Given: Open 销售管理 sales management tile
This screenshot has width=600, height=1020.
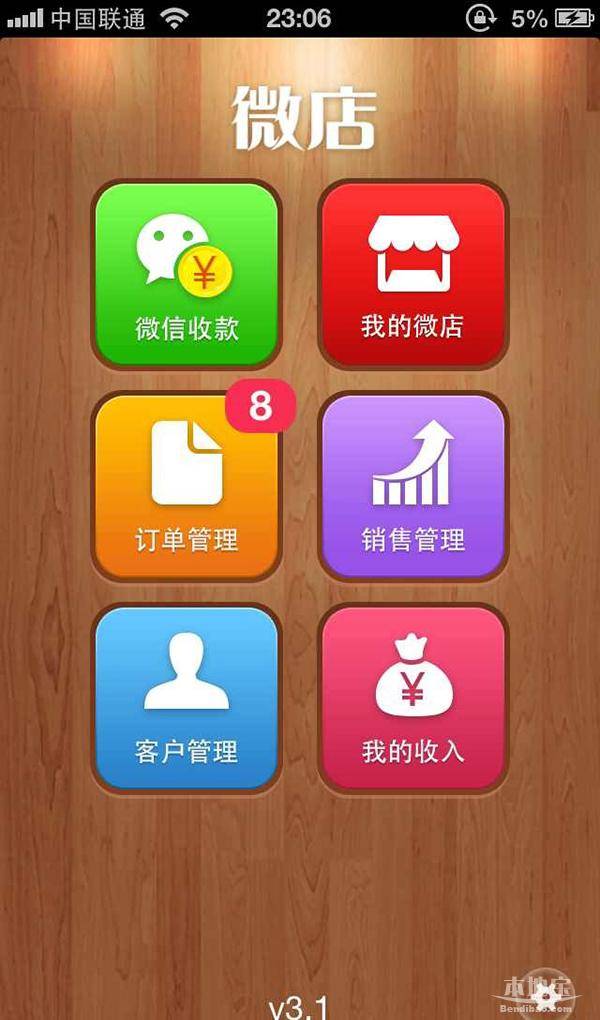Looking at the screenshot, I should click(412, 487).
